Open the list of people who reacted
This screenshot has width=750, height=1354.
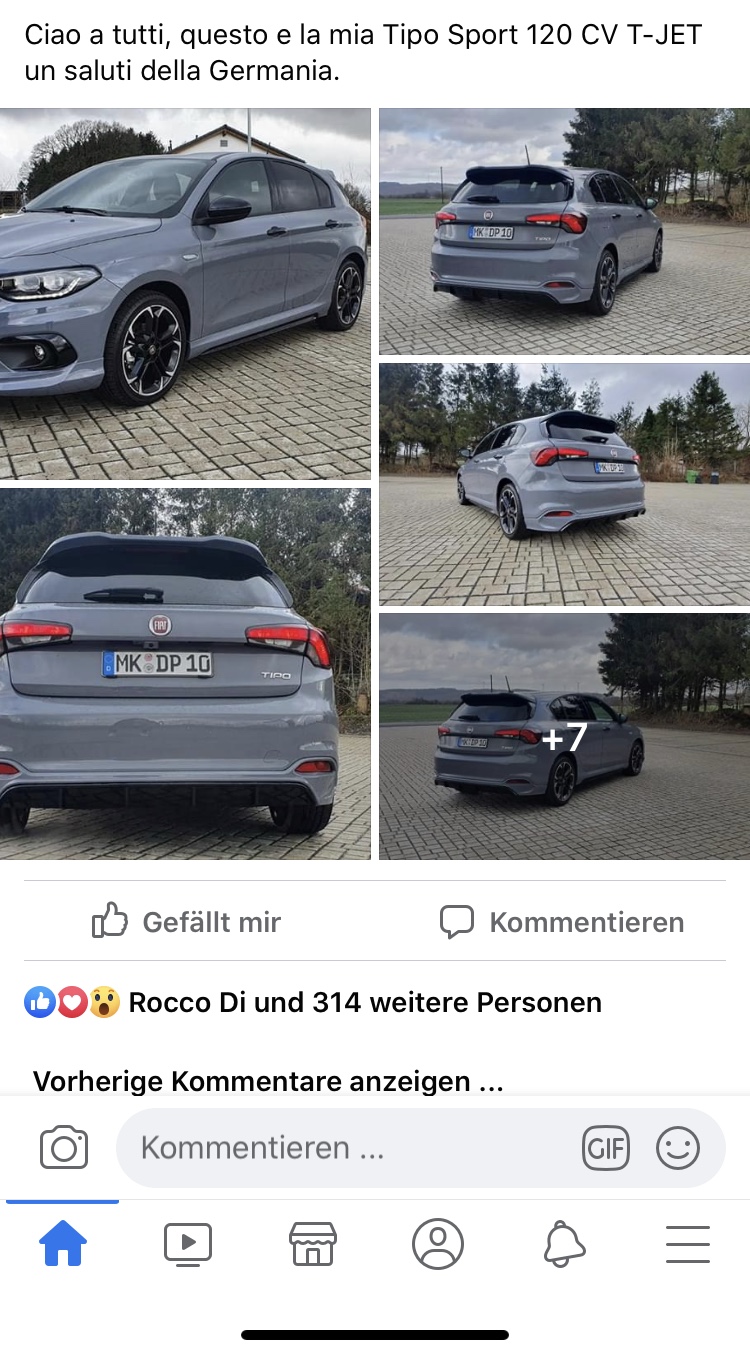(365, 1002)
